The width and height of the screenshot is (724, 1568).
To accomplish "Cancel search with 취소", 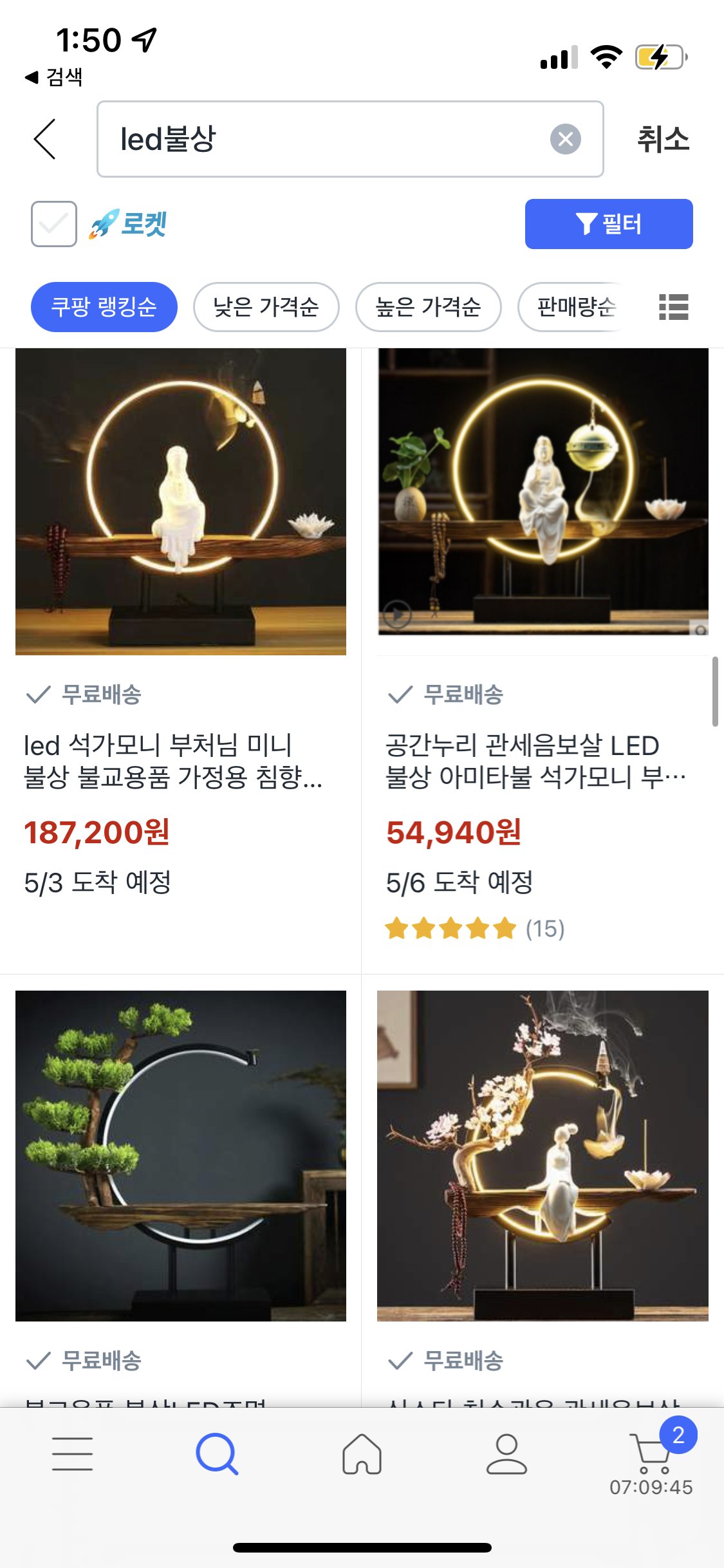I will [663, 139].
